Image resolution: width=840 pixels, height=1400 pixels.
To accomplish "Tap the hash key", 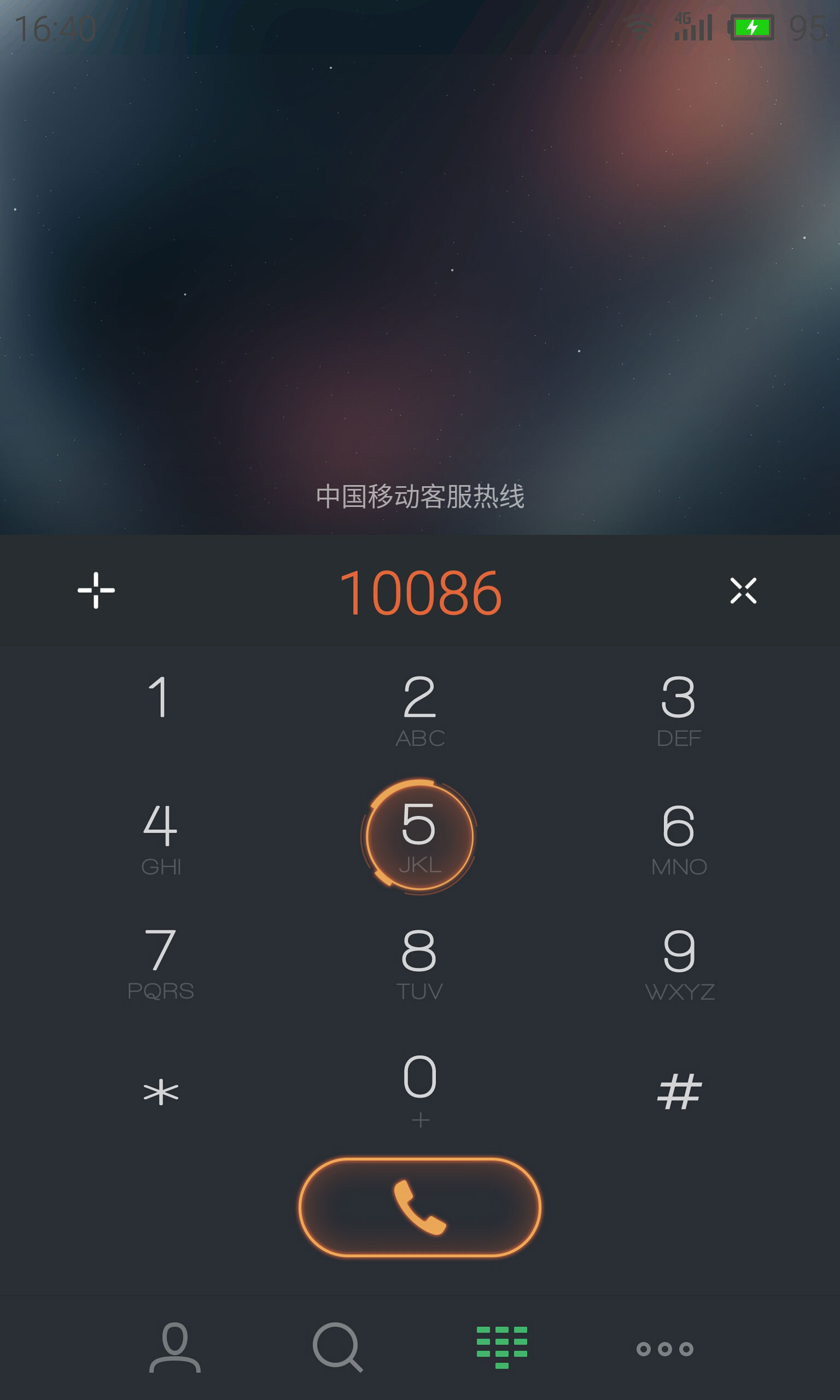I will [x=679, y=1091].
